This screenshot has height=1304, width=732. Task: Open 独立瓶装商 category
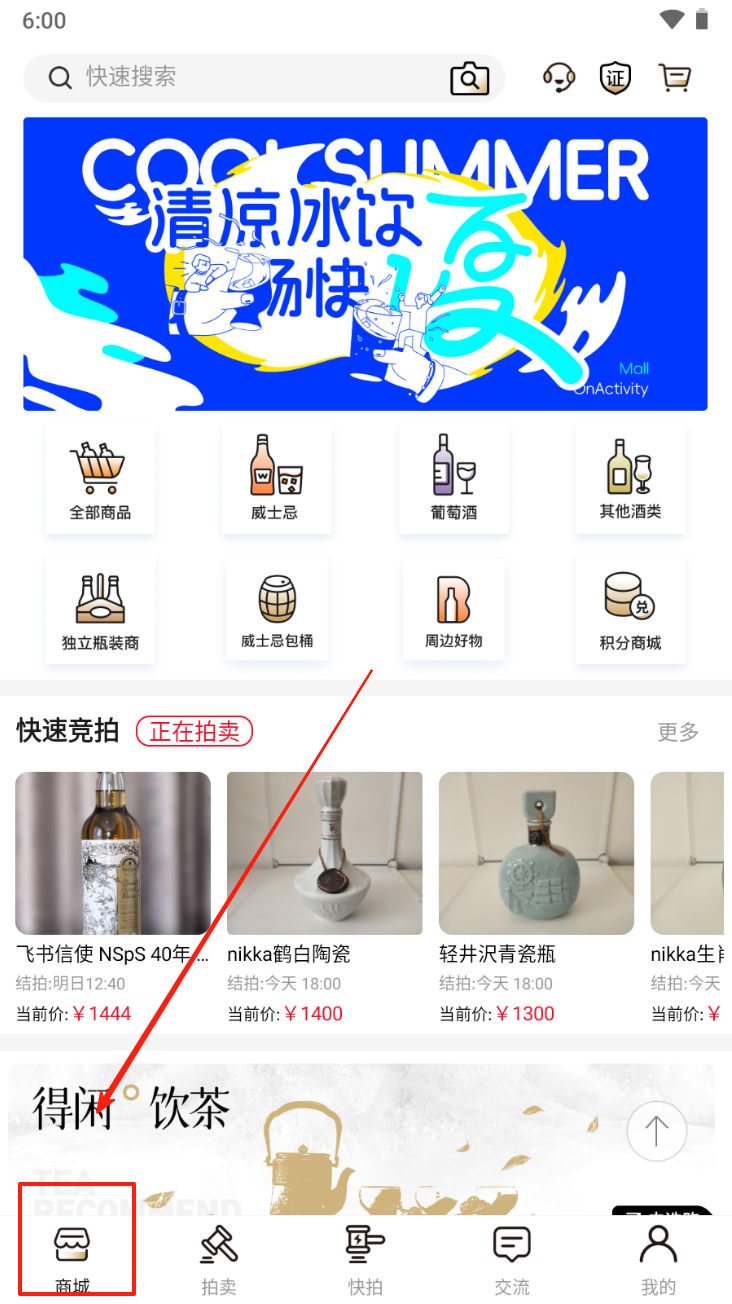pos(100,610)
